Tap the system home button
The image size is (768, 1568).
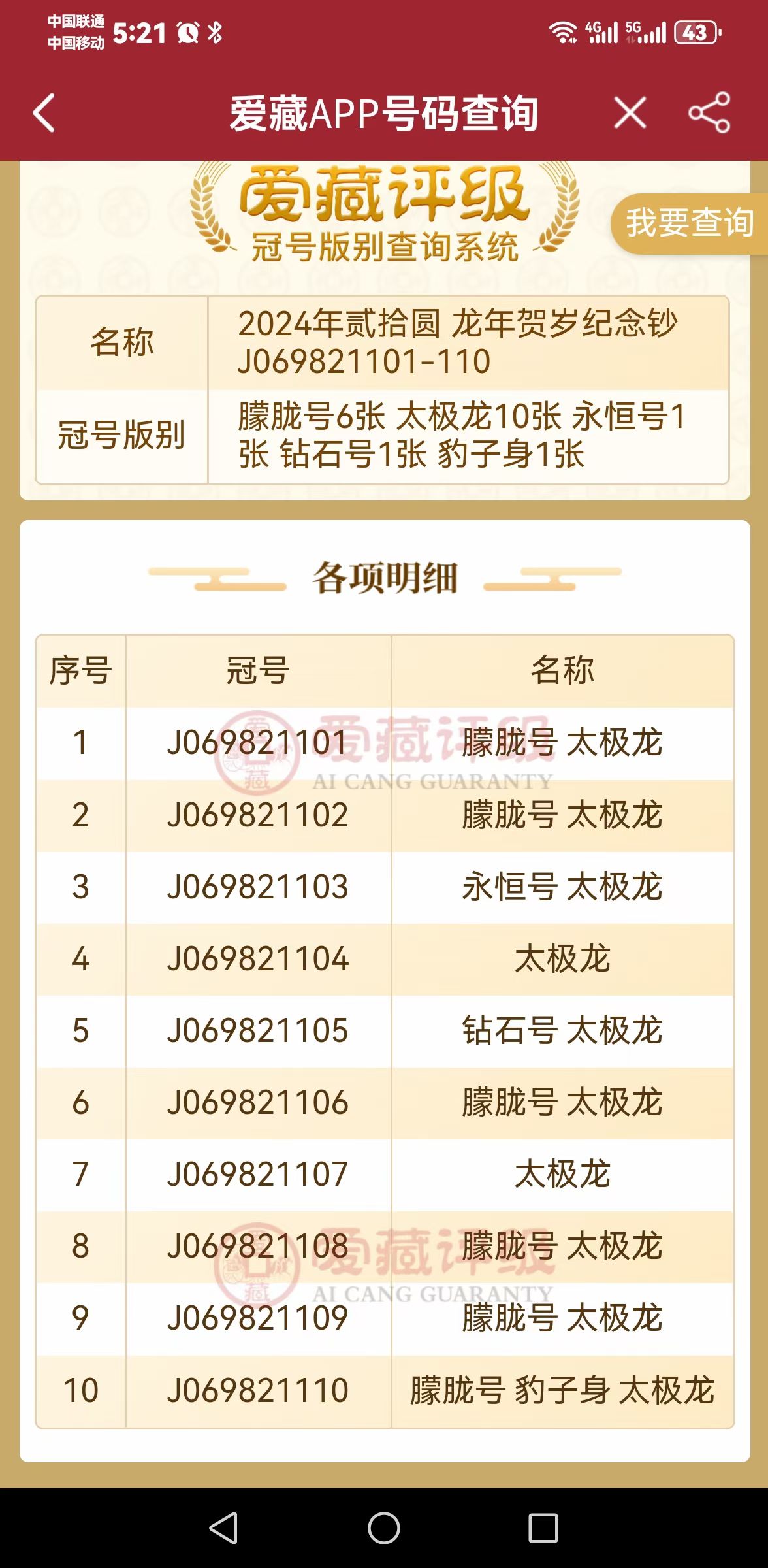pyautogui.click(x=384, y=1528)
